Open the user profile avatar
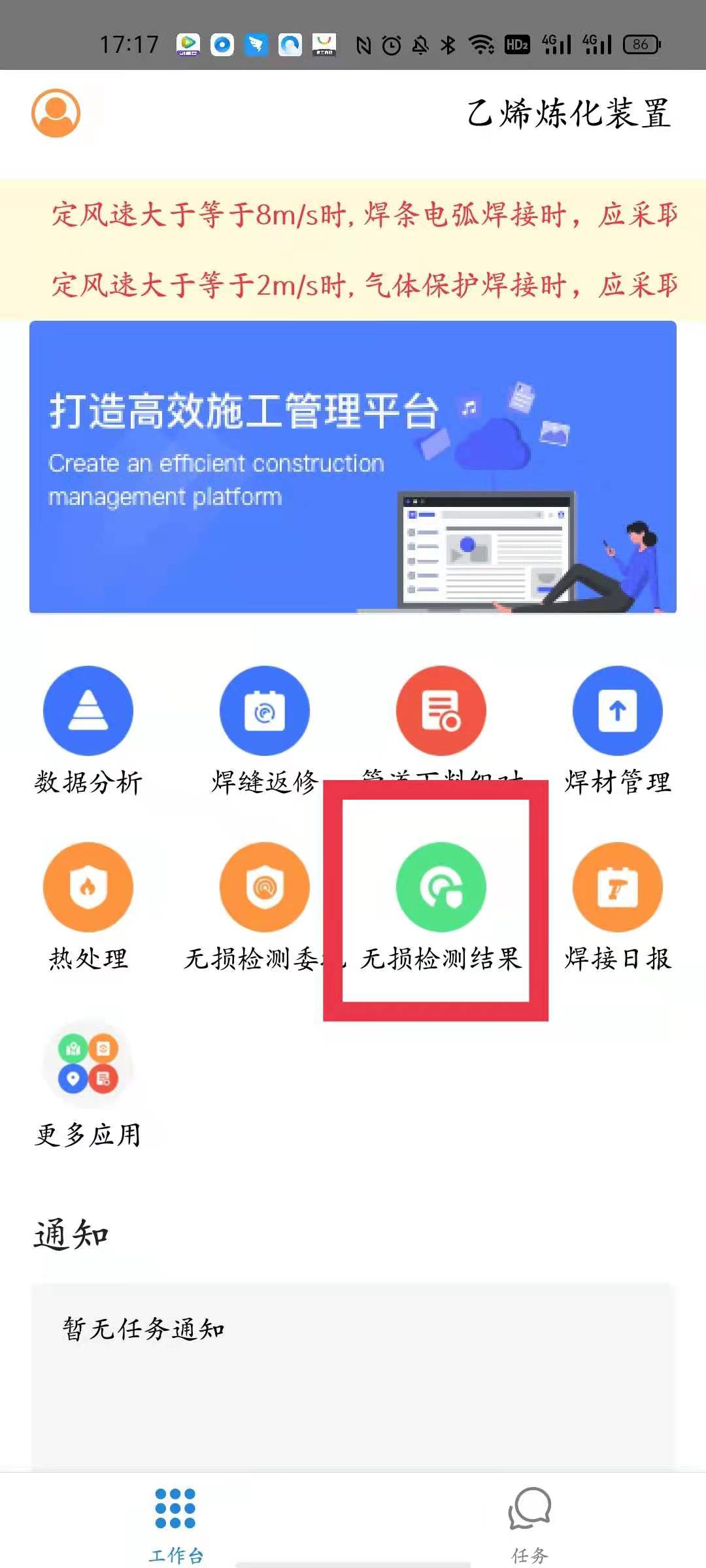The height and width of the screenshot is (1568, 706). tap(56, 113)
